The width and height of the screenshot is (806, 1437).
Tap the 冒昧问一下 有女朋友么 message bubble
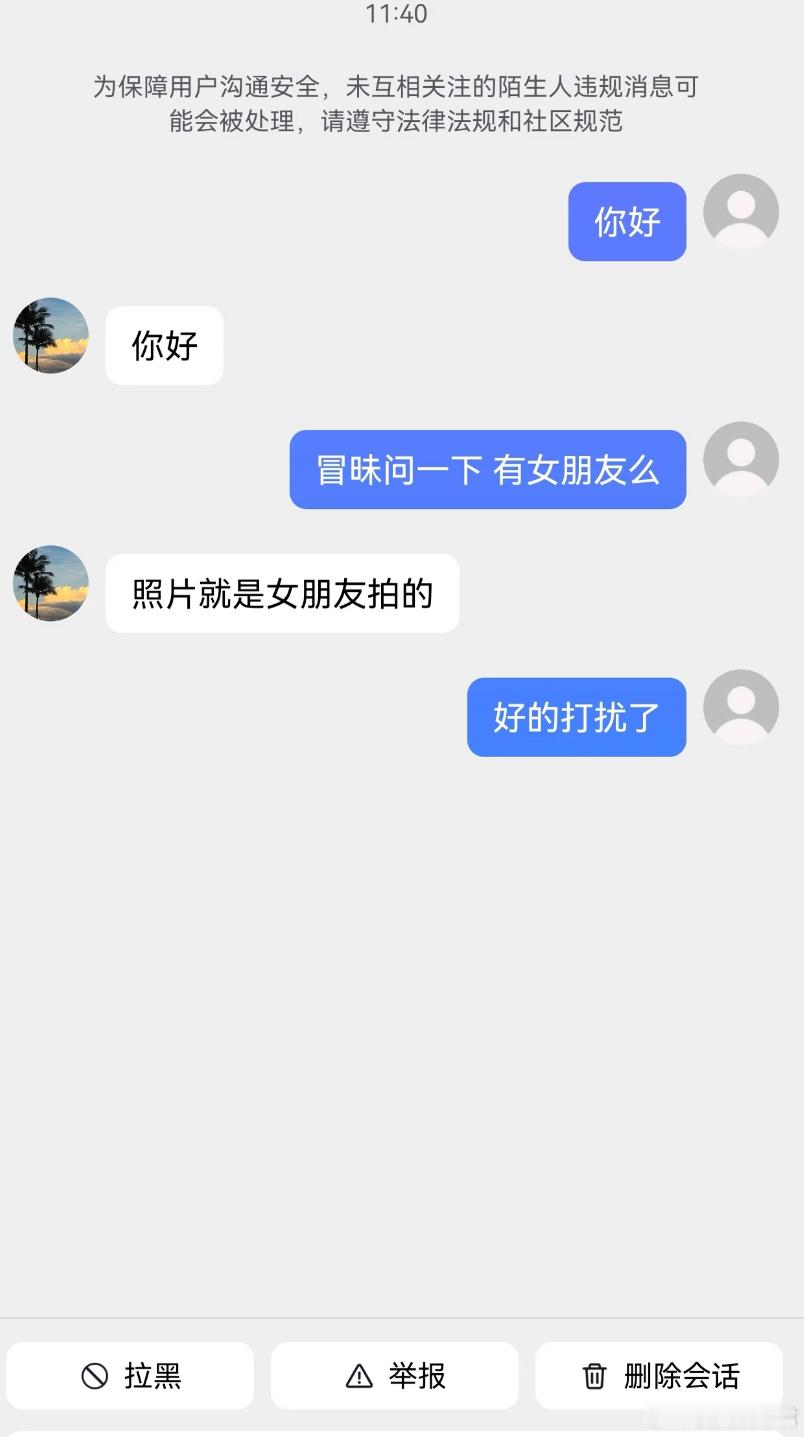pyautogui.click(x=487, y=469)
